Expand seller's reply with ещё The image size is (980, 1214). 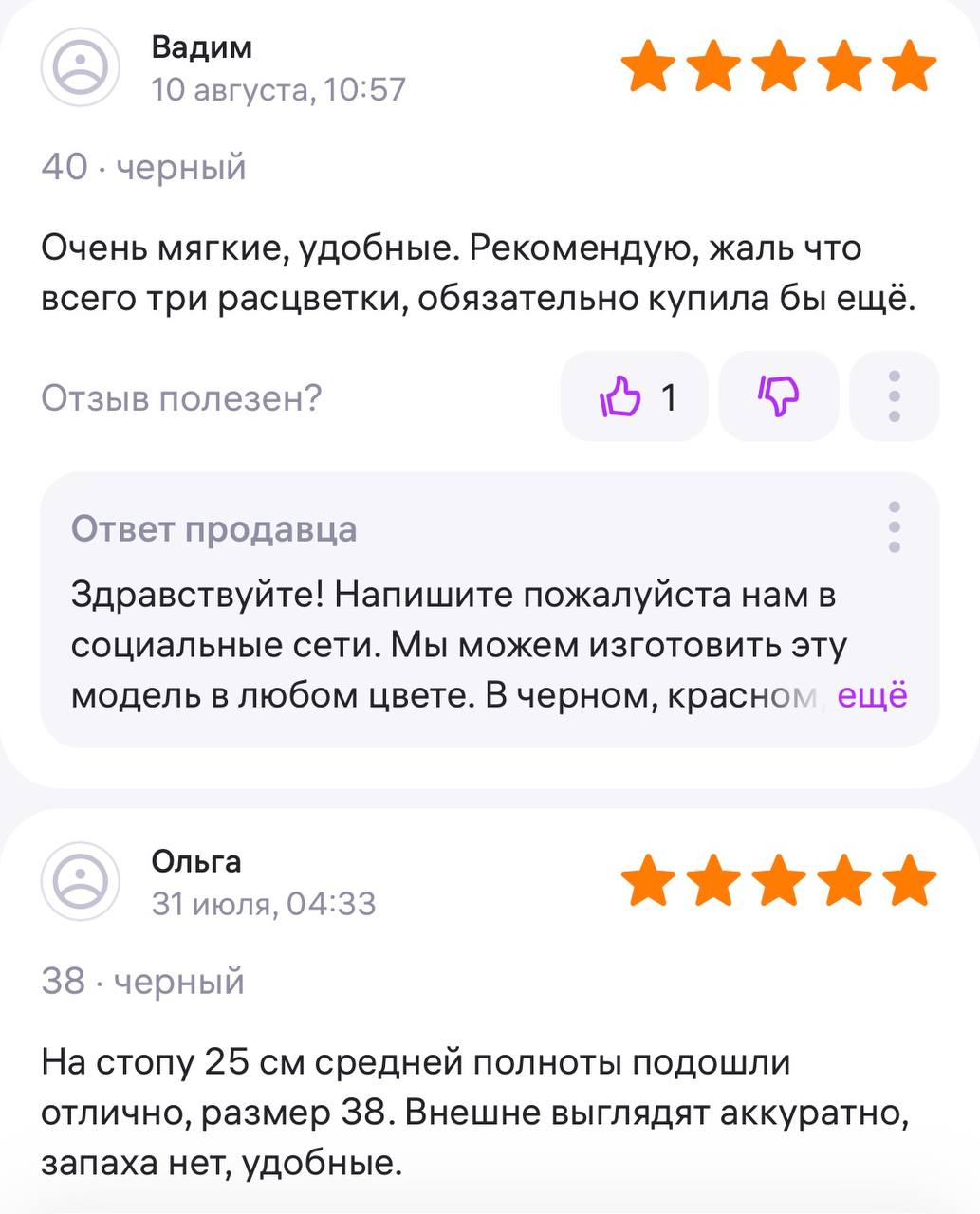(x=873, y=695)
